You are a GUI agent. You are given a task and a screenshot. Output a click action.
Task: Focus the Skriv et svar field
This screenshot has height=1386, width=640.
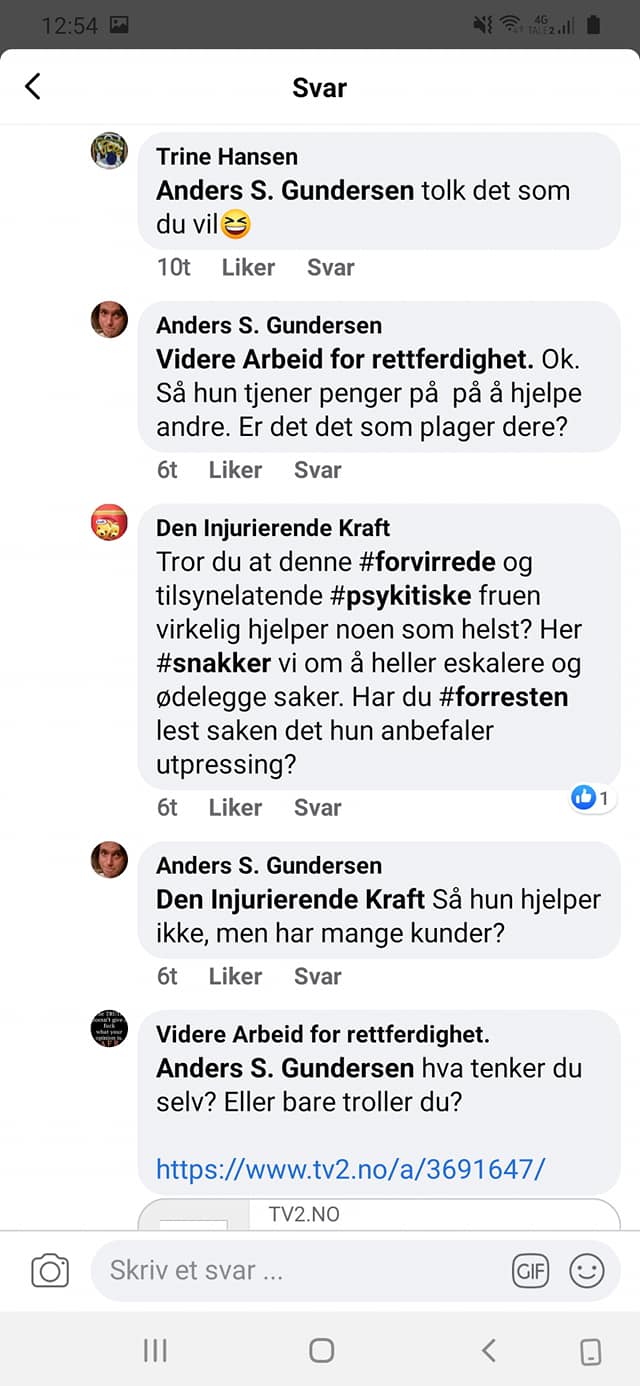coord(300,1271)
